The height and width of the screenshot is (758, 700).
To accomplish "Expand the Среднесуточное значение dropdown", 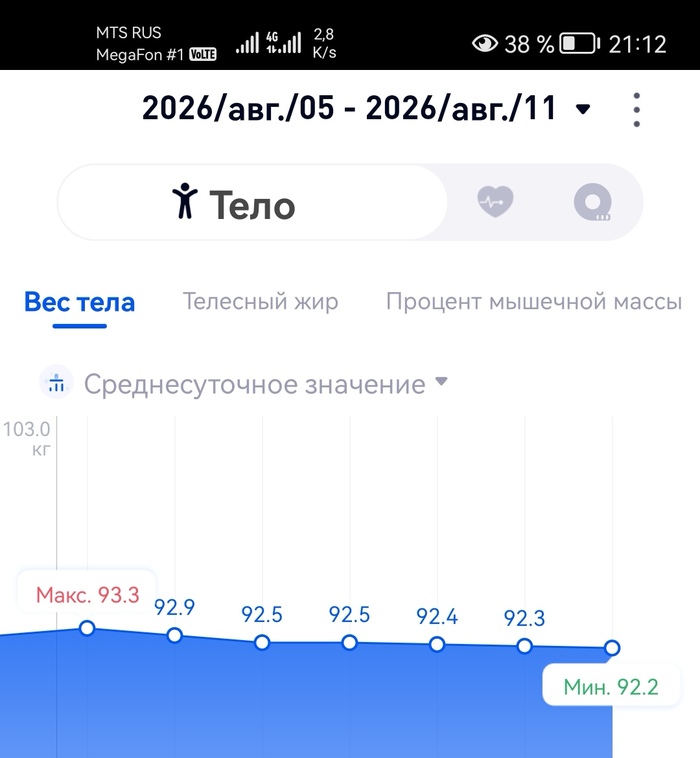I will pyautogui.click(x=266, y=384).
